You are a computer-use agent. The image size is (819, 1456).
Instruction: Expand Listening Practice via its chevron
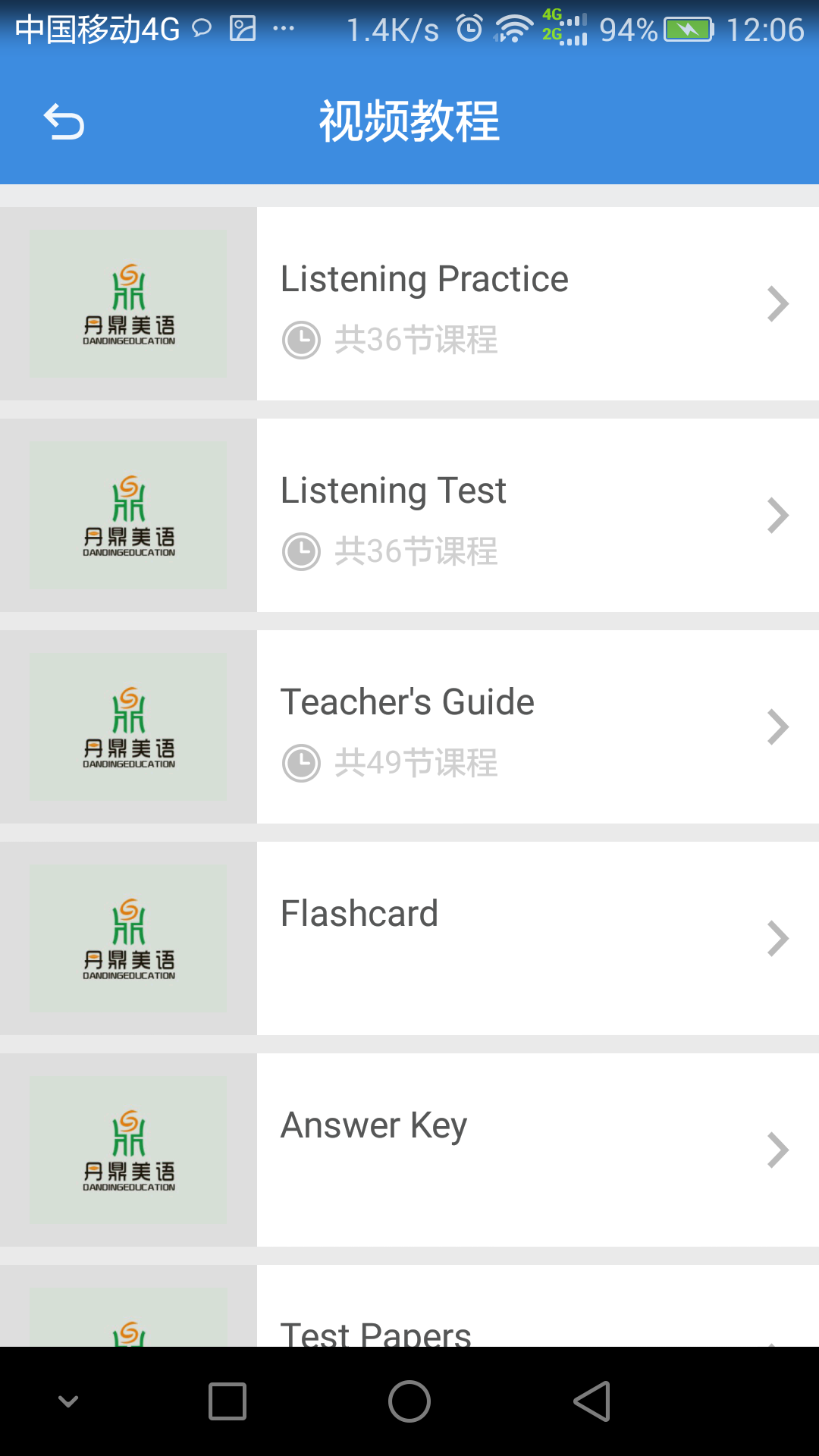778,303
